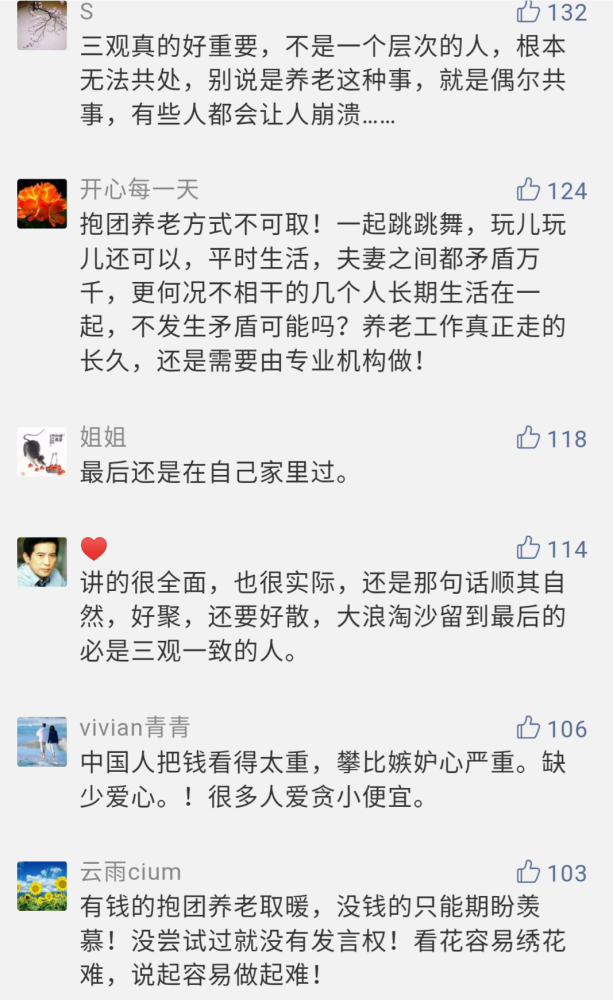
Task: Open 云雨cium's sunflower avatar
Action: tap(42, 886)
